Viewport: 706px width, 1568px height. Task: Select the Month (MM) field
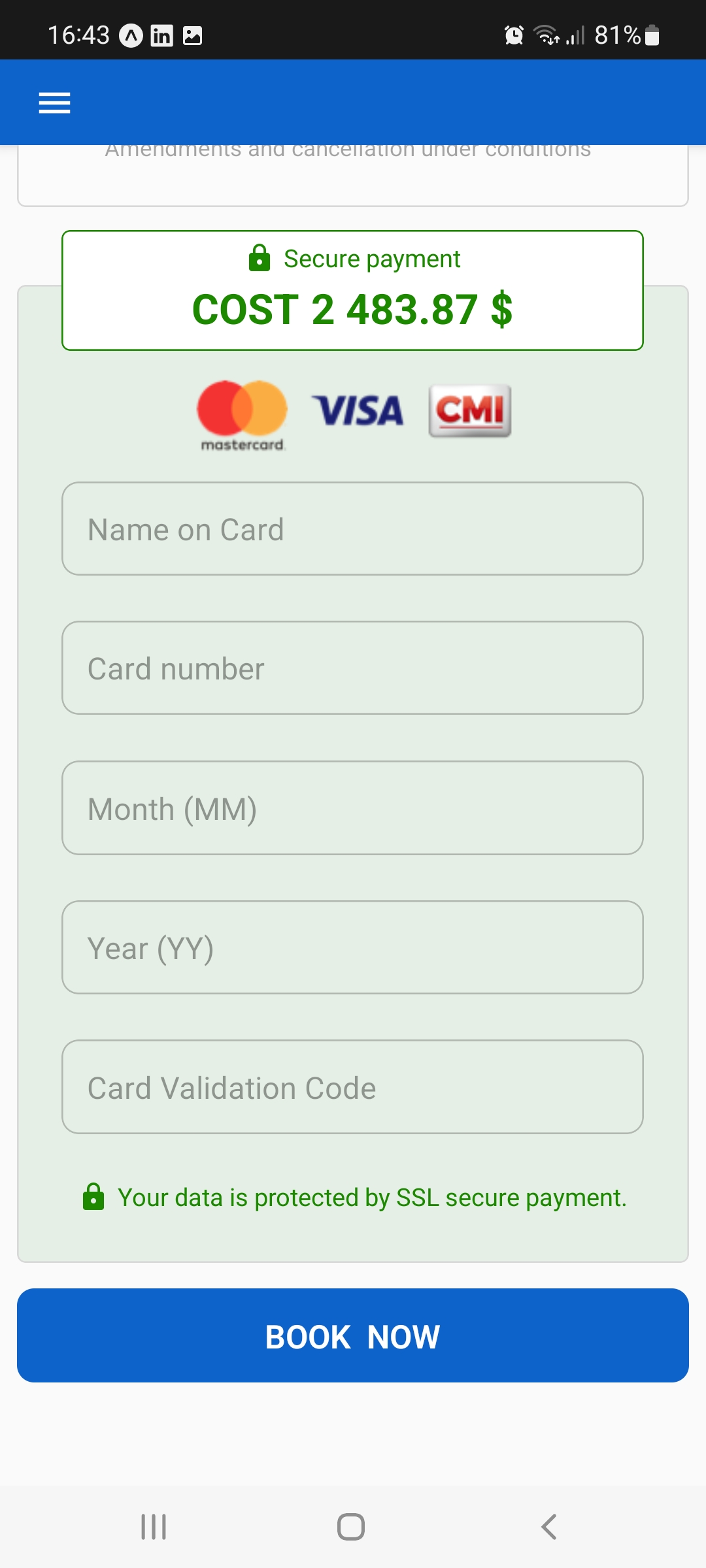pyautogui.click(x=352, y=808)
